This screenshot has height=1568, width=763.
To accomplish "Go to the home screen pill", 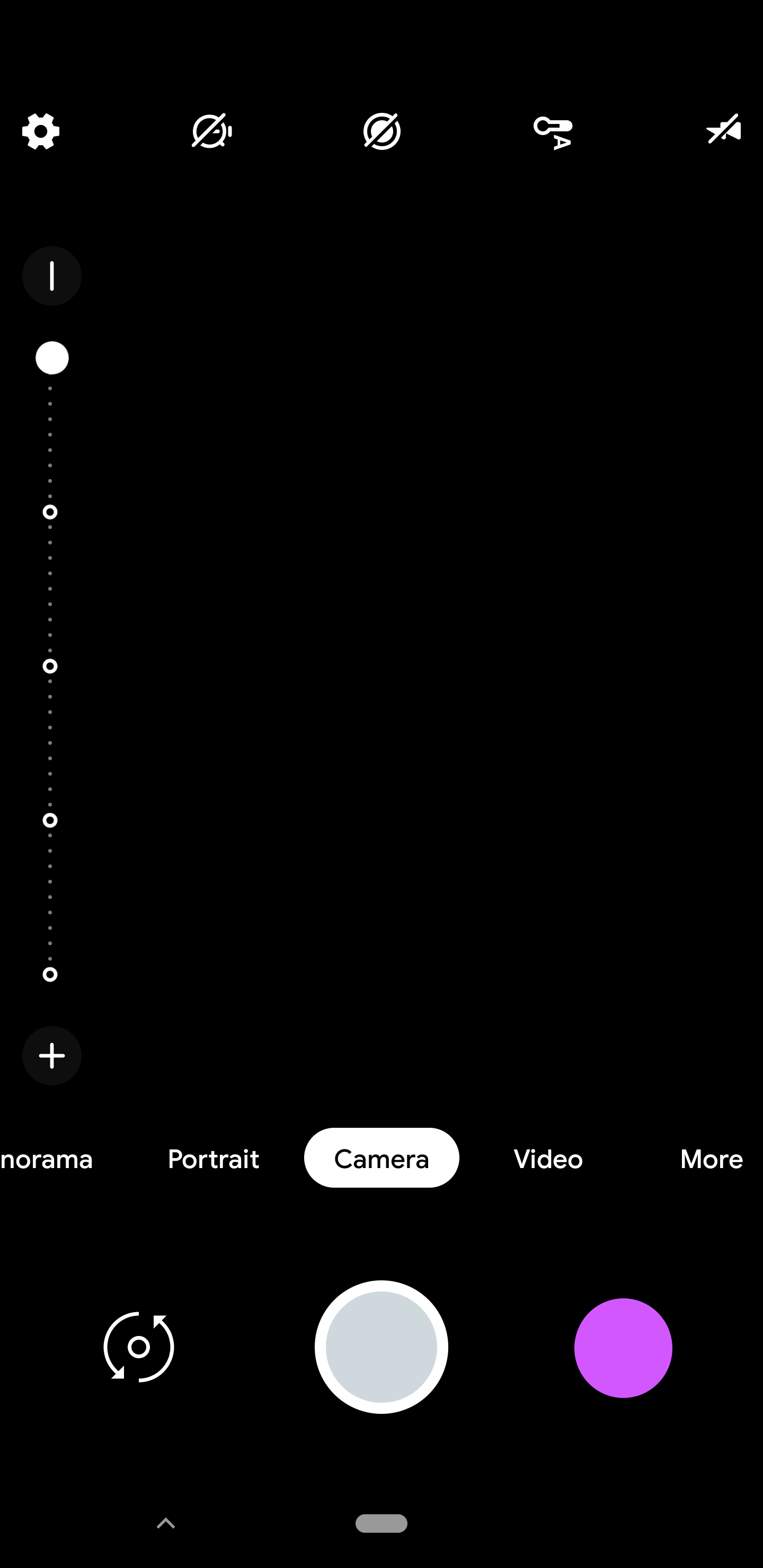I will (381, 1523).
